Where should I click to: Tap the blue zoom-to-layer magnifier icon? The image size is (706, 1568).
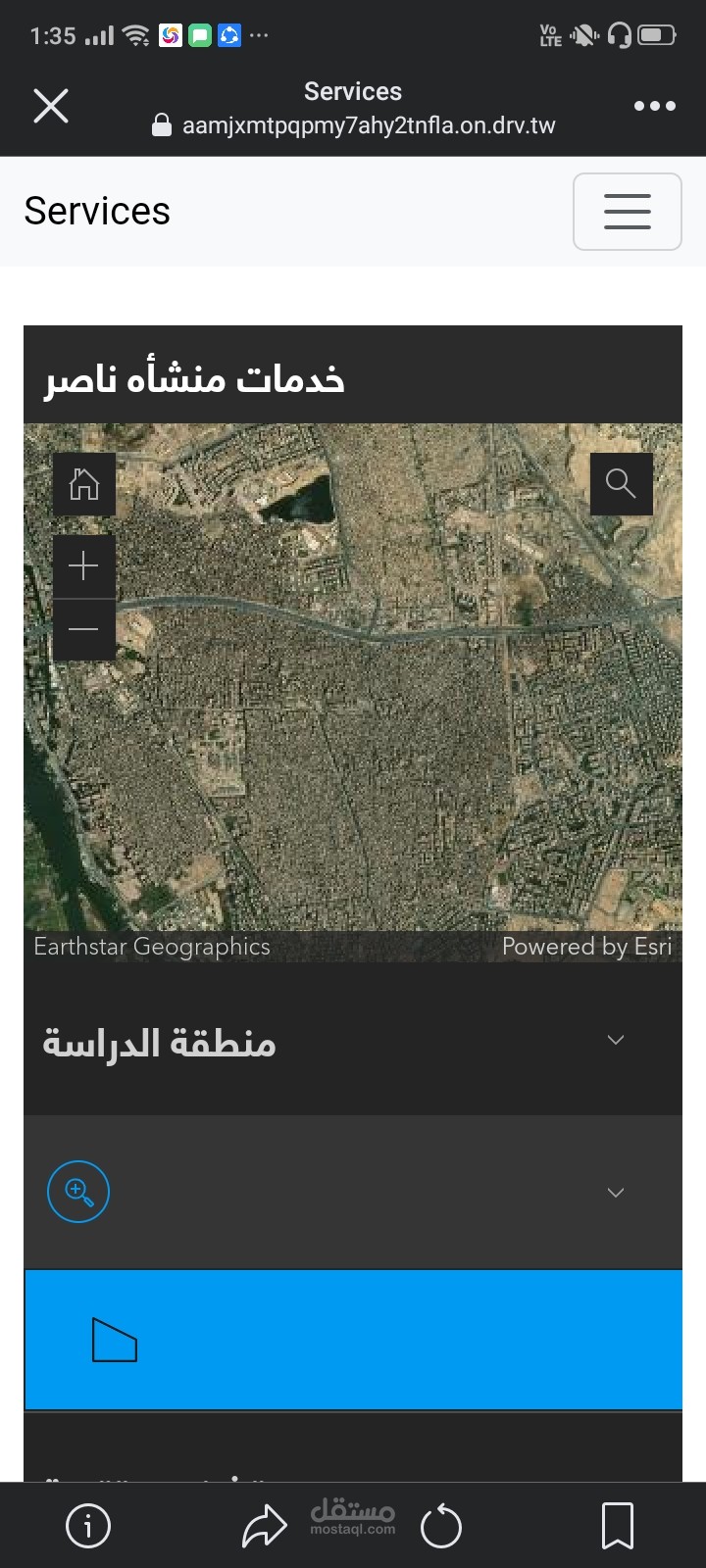tap(78, 1192)
